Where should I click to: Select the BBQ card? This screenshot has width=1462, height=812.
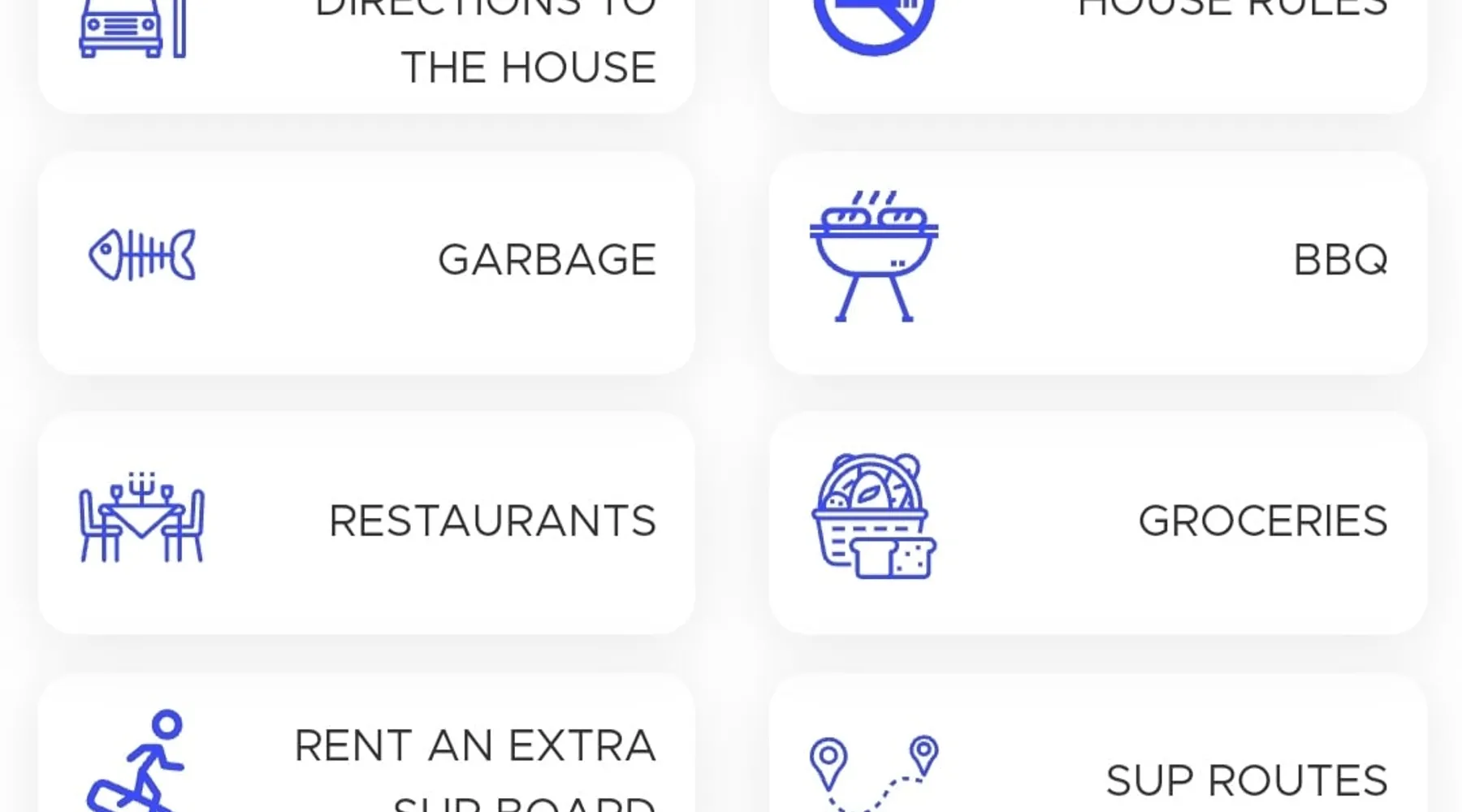1096,262
